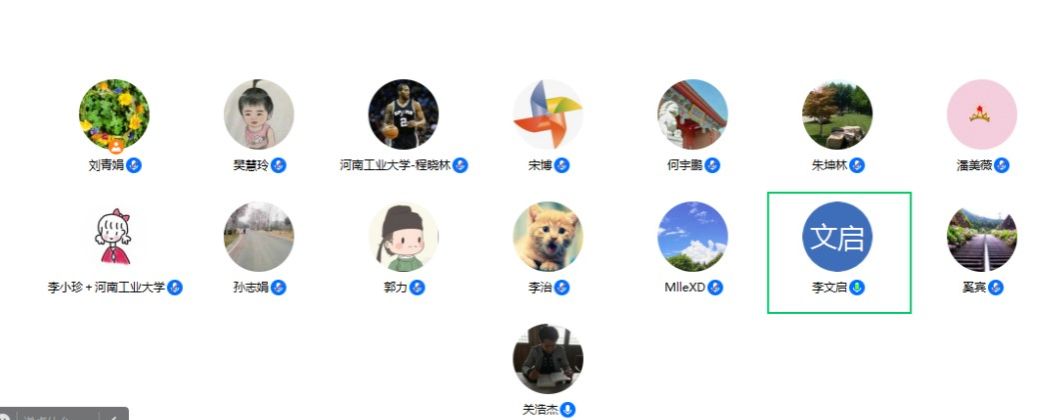Tap 潘美薇's pink avatar
1064x420 pixels.
[981, 115]
